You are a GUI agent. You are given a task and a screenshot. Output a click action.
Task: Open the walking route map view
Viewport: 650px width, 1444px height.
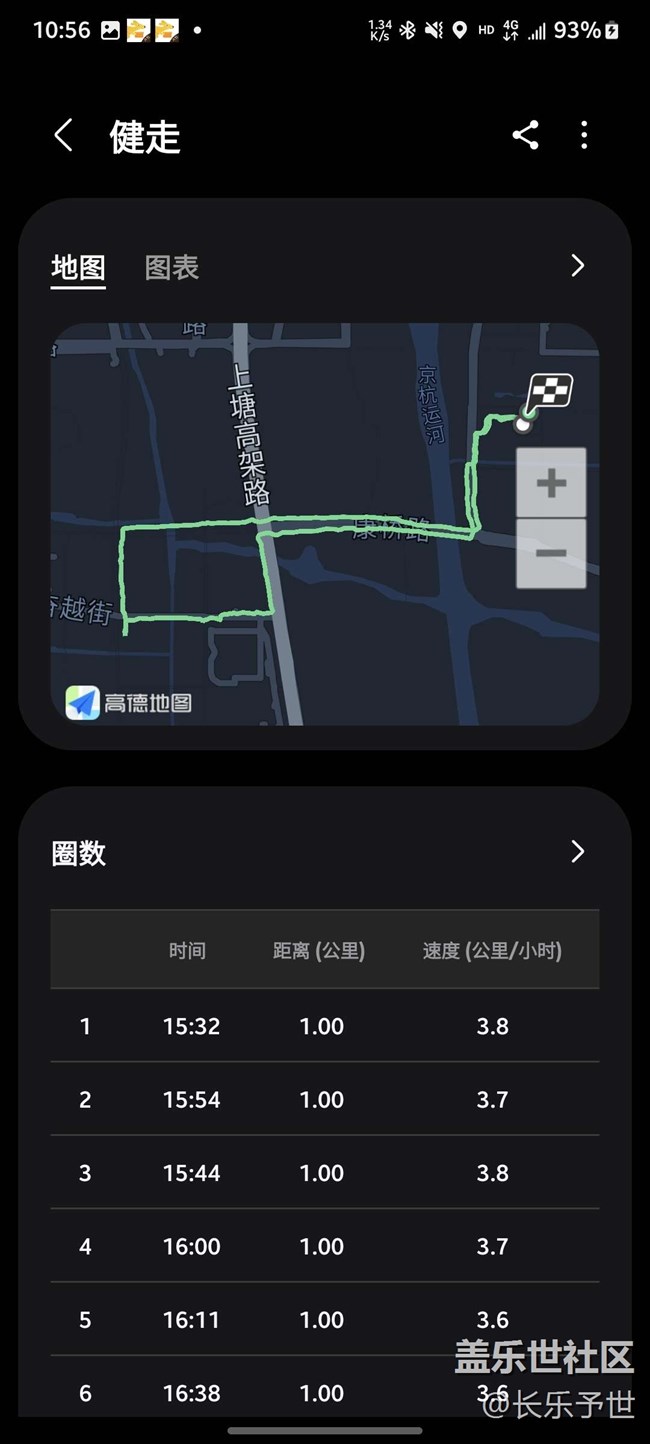[x=300, y=560]
